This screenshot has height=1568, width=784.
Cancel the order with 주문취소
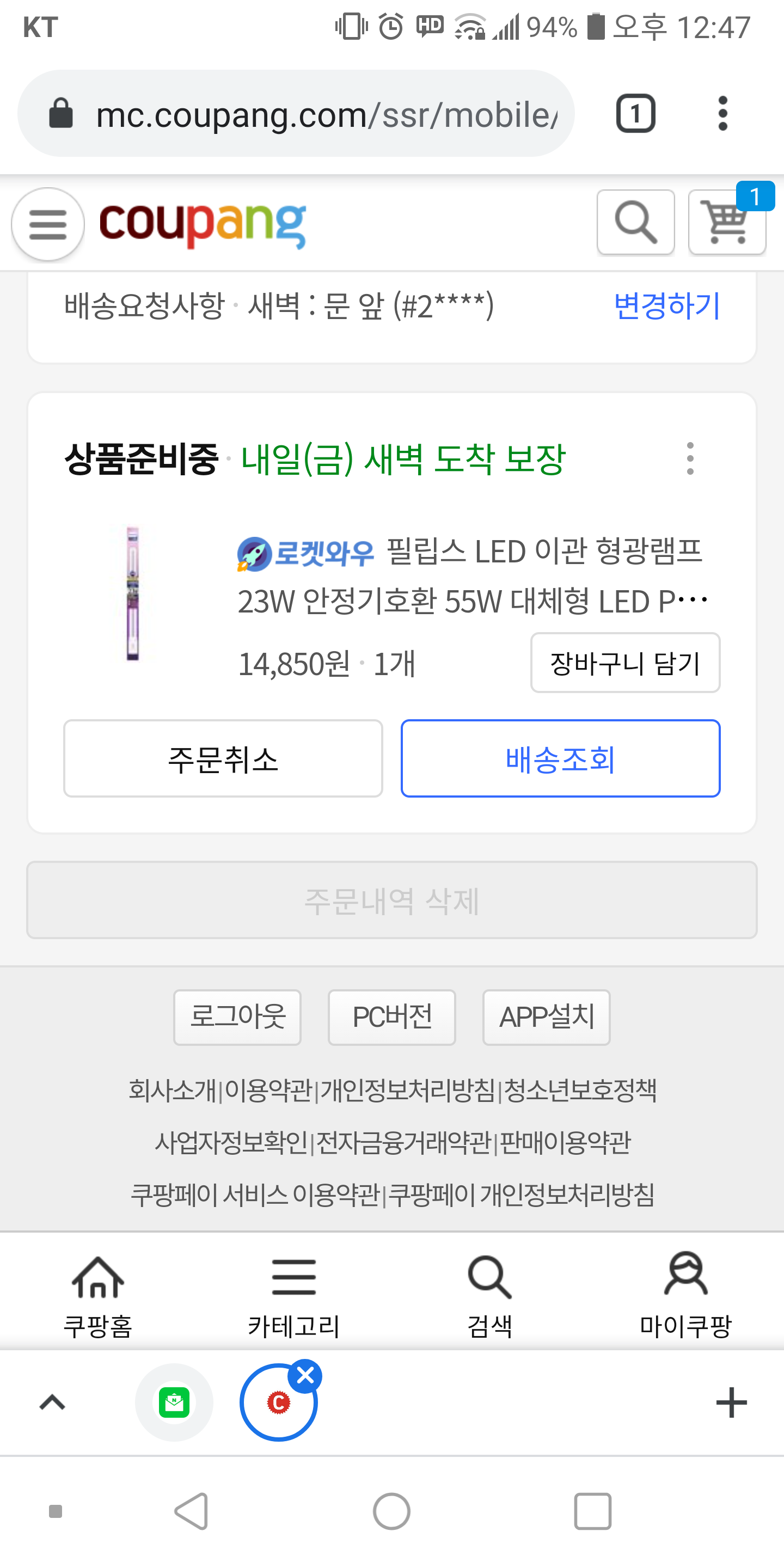[x=223, y=758]
